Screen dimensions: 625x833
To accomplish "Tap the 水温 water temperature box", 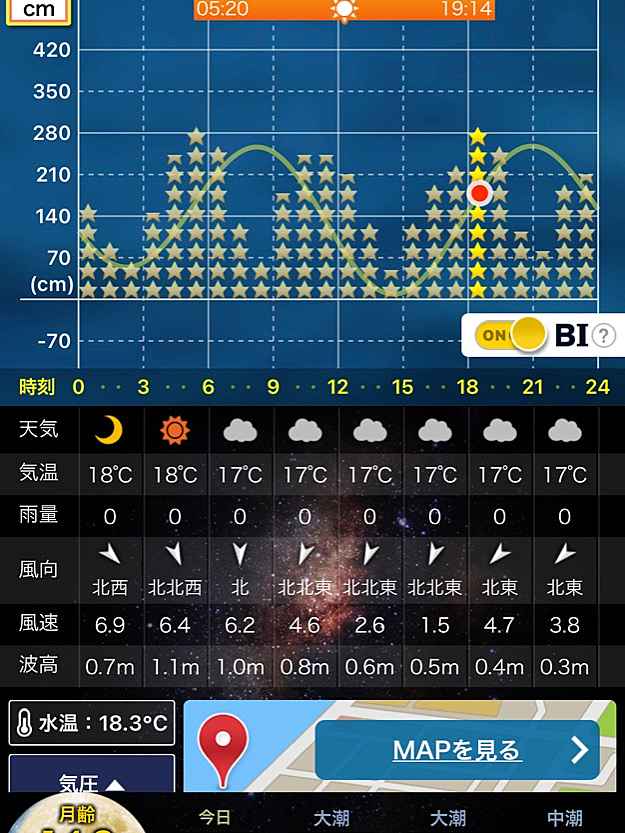I will click(91, 723).
